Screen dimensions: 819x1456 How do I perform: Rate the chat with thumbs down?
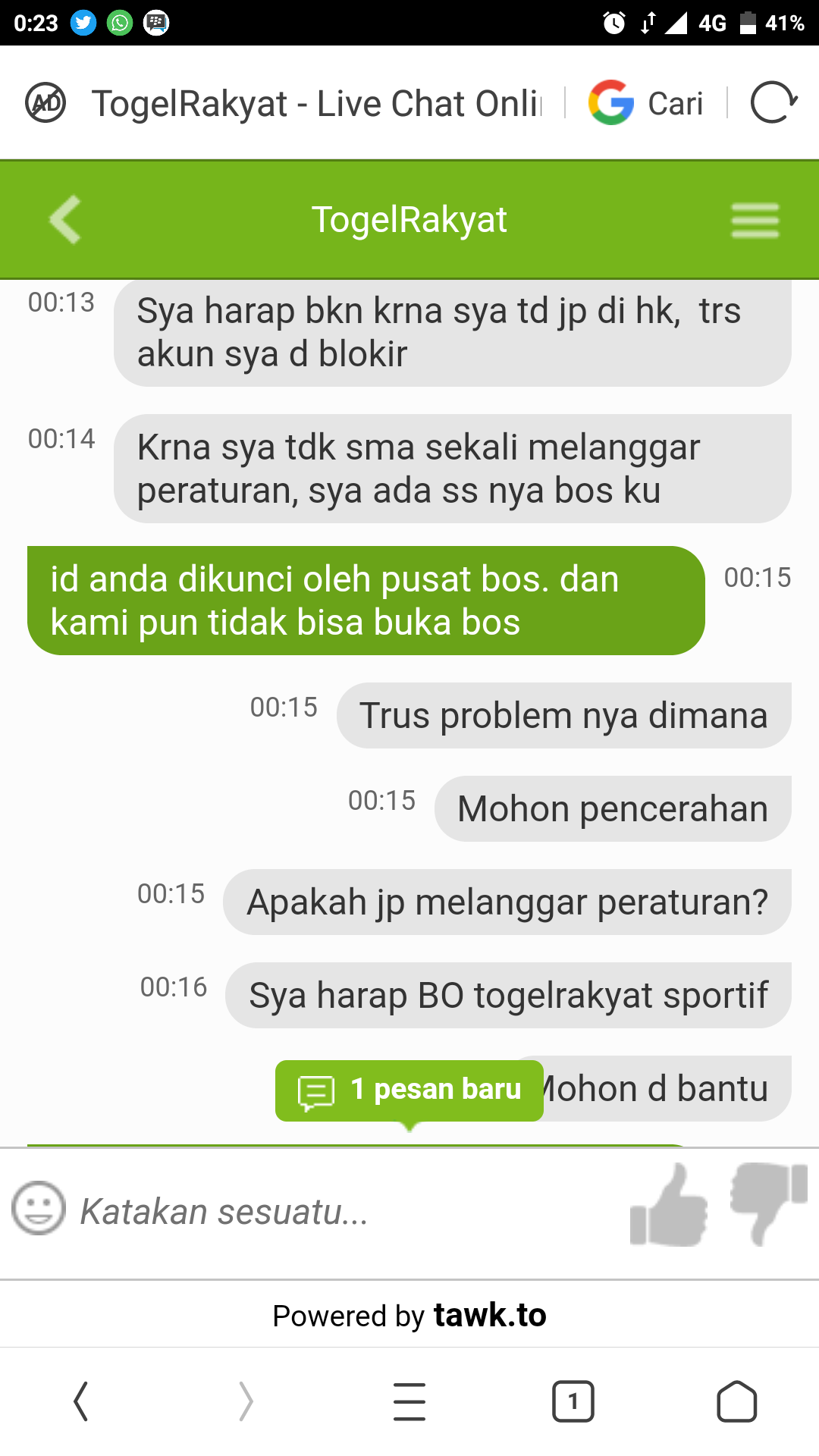coord(767,1202)
